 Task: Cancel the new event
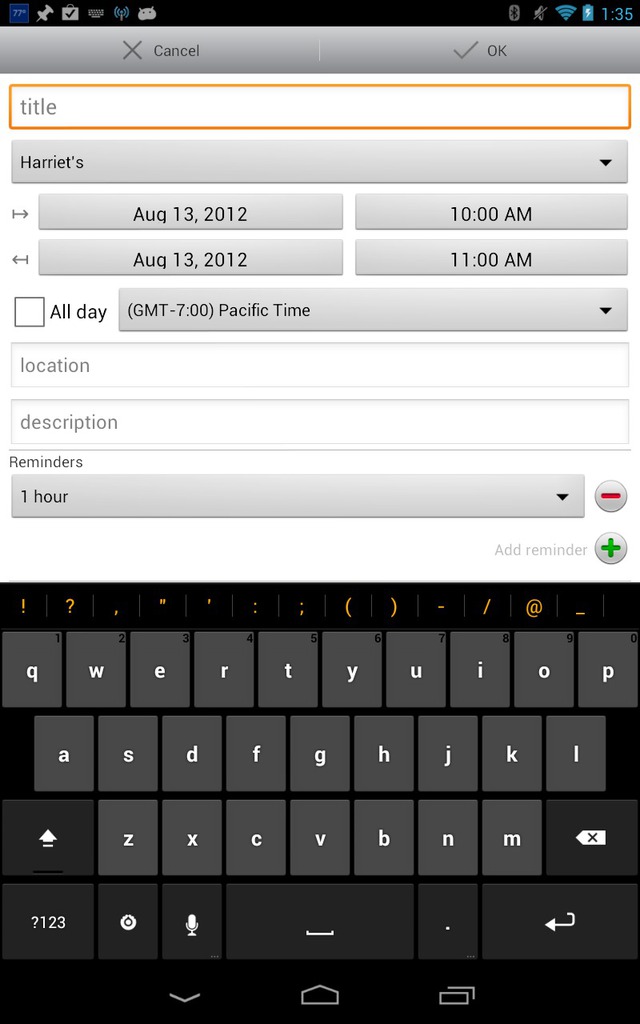pyautogui.click(x=160, y=50)
